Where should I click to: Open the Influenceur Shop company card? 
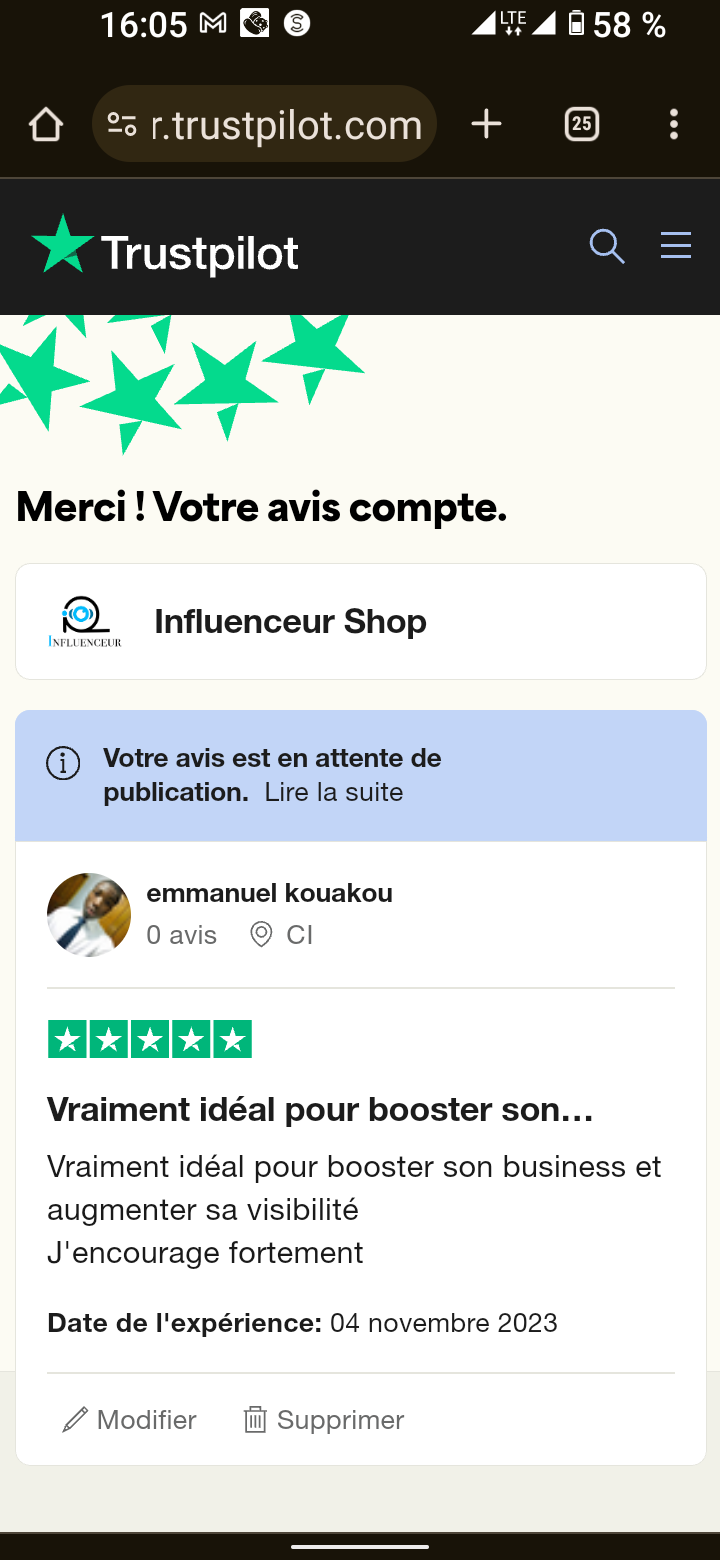pyautogui.click(x=360, y=622)
